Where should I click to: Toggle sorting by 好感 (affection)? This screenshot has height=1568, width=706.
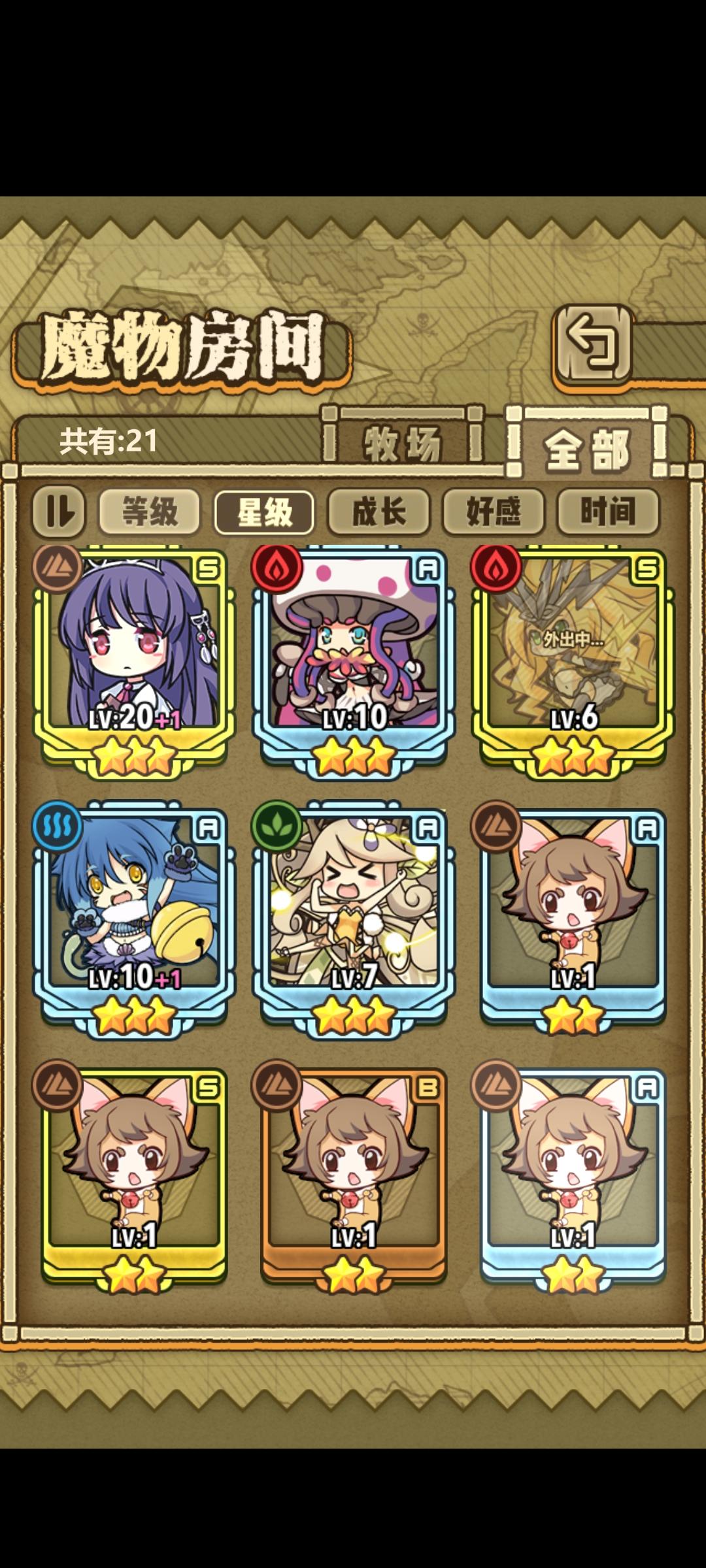(x=494, y=514)
